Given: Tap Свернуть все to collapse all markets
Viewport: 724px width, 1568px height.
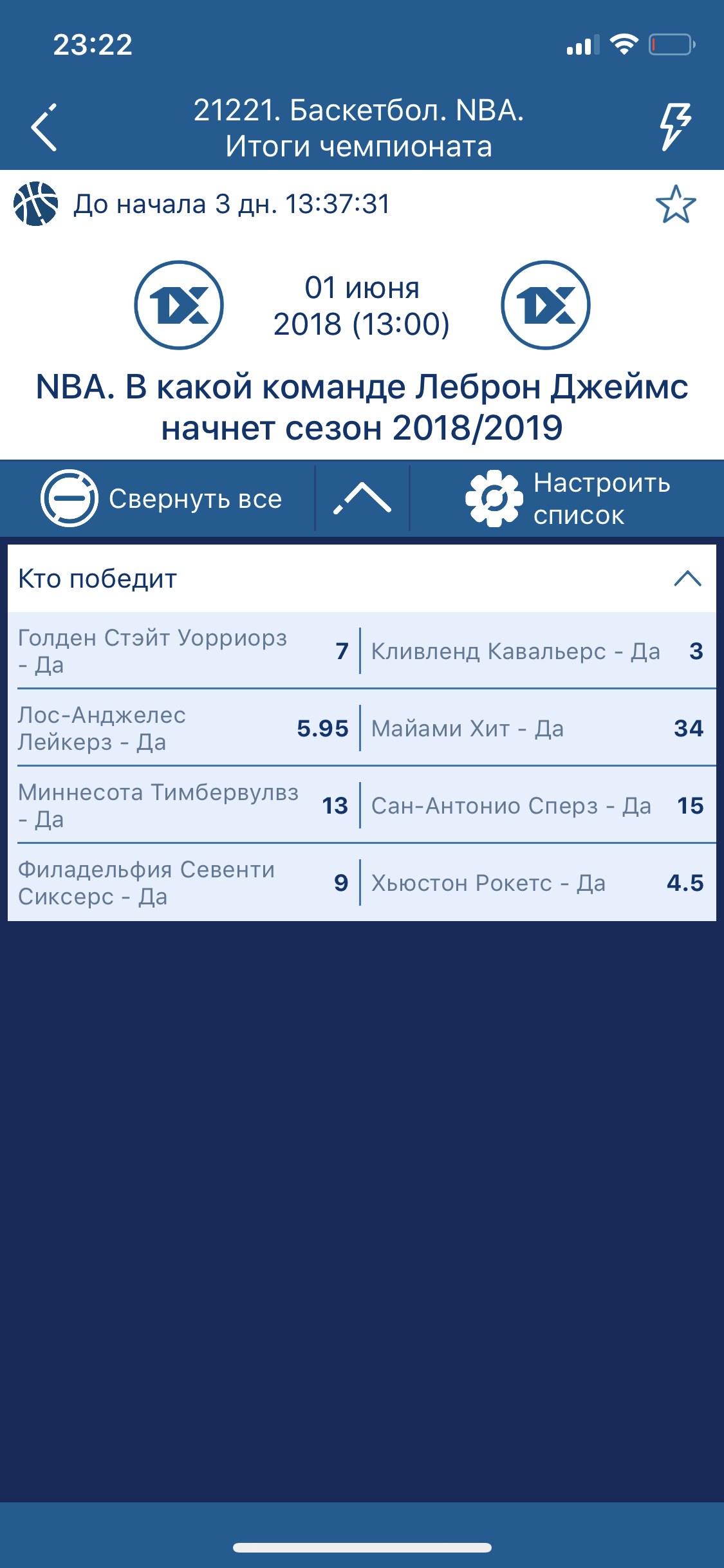Looking at the screenshot, I should click(162, 499).
